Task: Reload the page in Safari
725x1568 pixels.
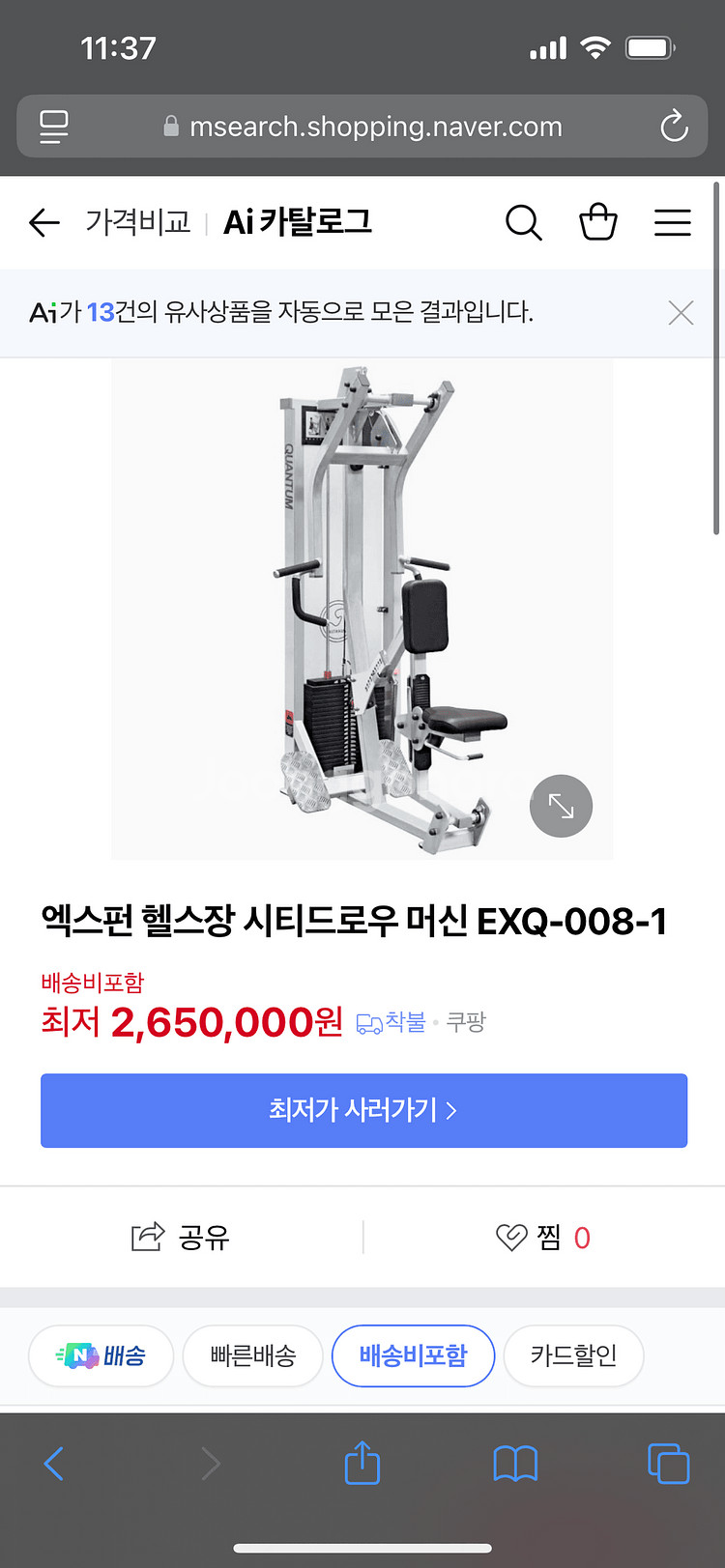Action: click(x=674, y=126)
